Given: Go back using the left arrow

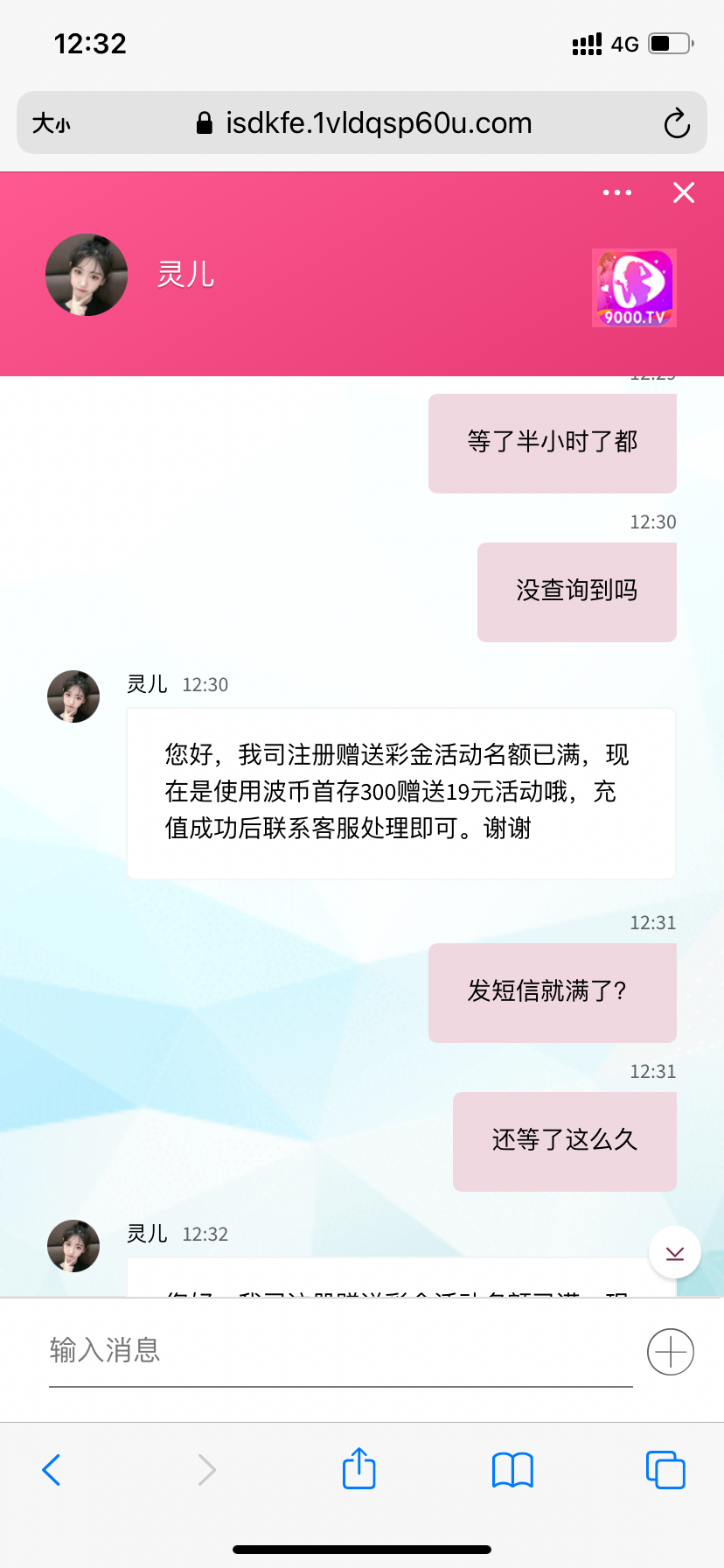Looking at the screenshot, I should pos(51,1470).
